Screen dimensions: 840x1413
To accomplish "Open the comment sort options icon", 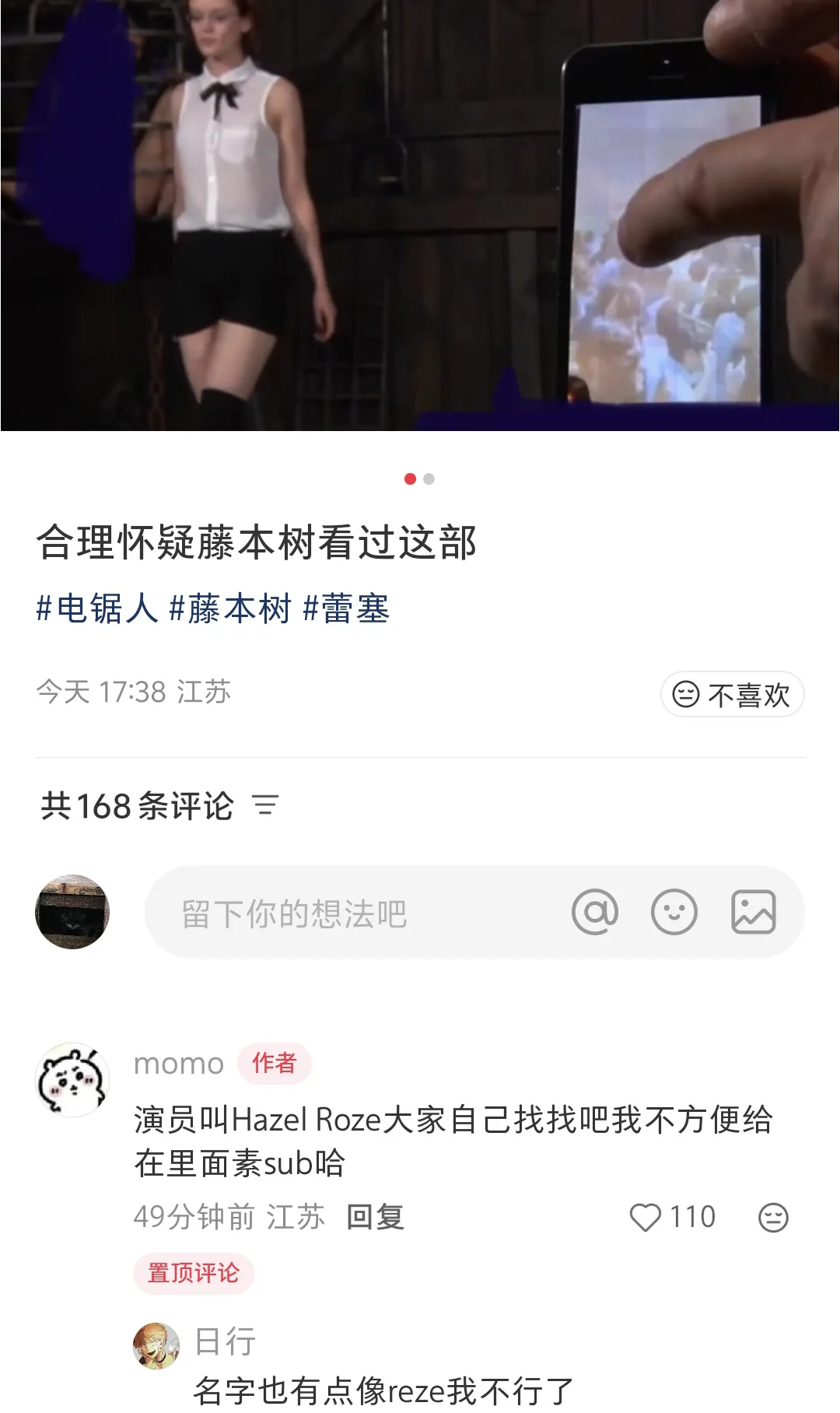I will (265, 805).
